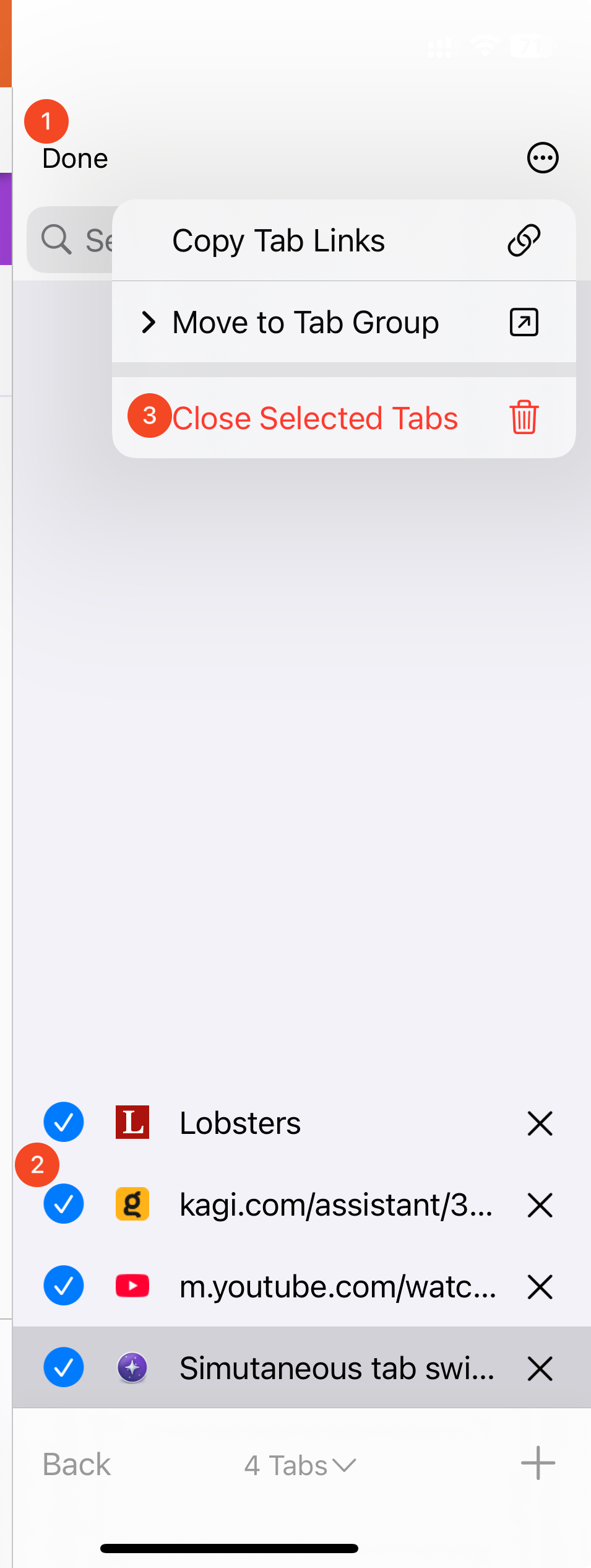Add a new tab with plus
The width and height of the screenshot is (591, 1568).
[538, 1463]
